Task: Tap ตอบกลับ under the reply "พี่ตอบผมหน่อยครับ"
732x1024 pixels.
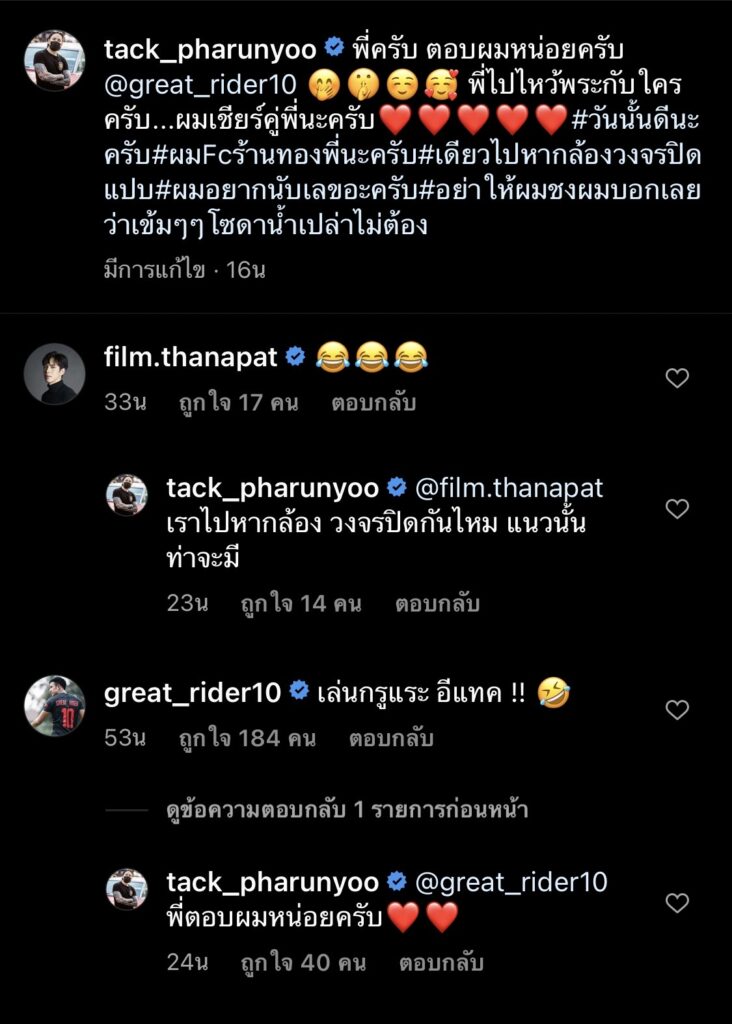Action: coord(441,963)
